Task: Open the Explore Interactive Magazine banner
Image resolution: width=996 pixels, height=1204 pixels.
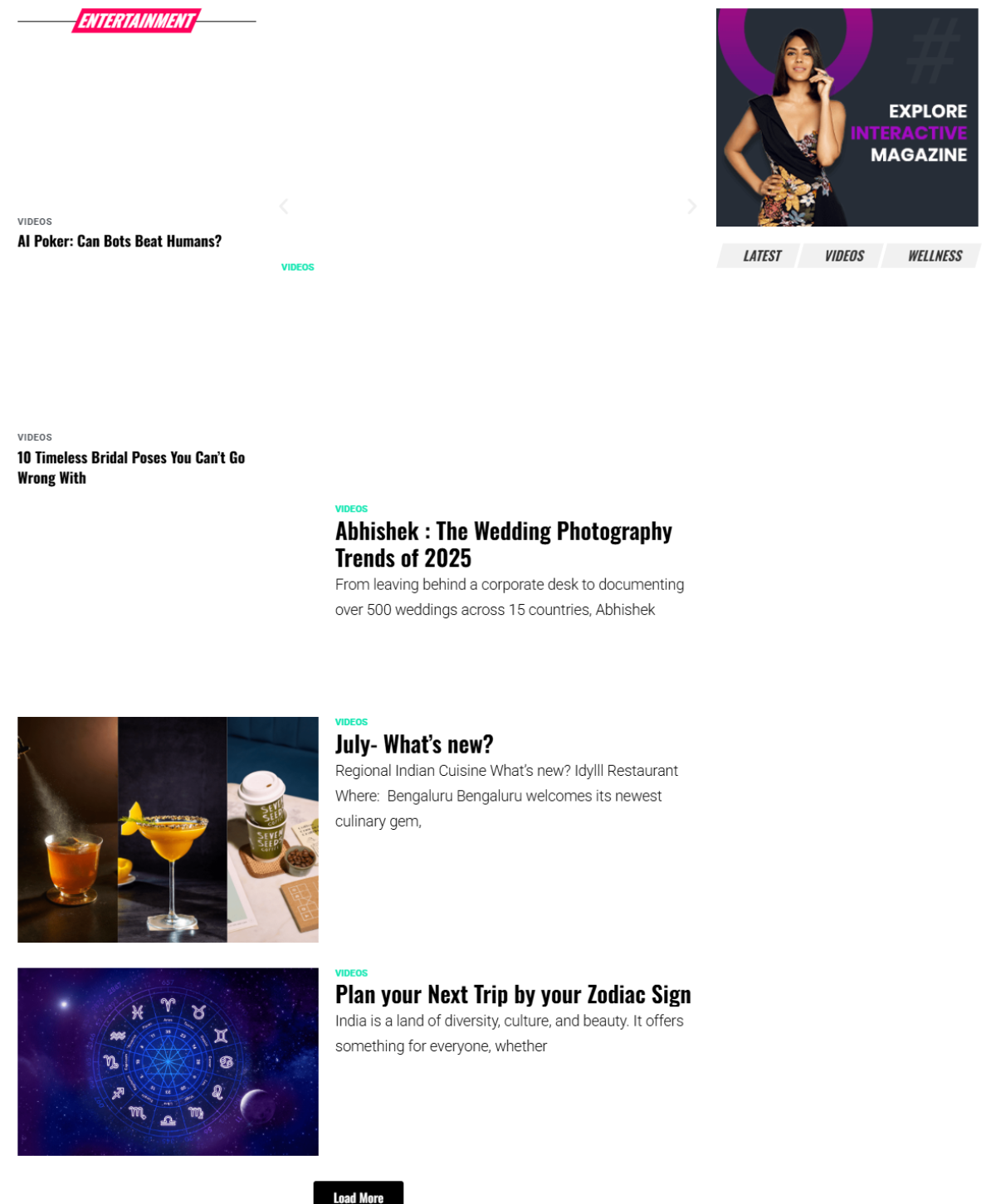Action: pyautogui.click(x=847, y=117)
